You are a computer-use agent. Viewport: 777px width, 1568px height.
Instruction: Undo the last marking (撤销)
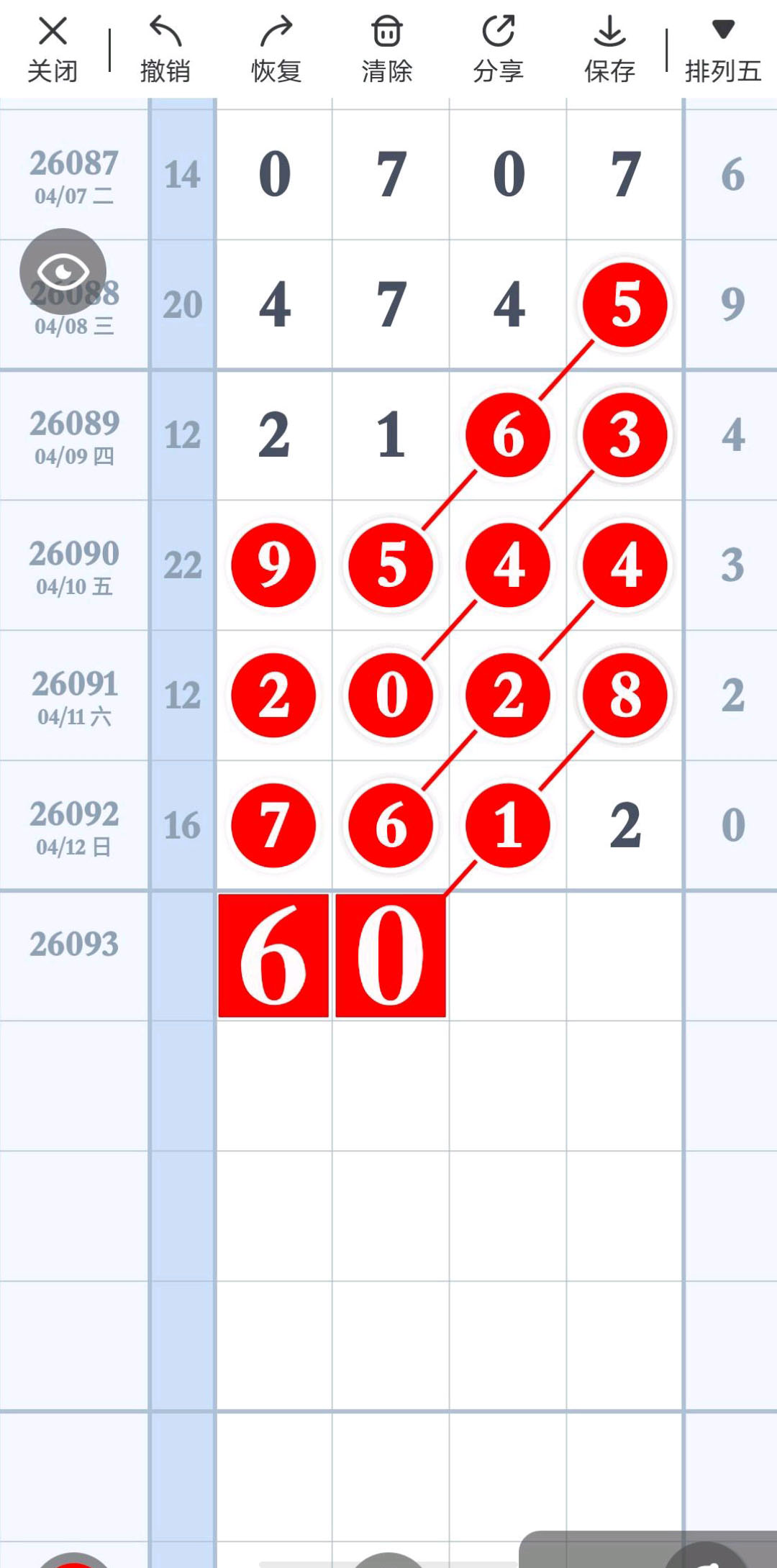click(x=165, y=49)
